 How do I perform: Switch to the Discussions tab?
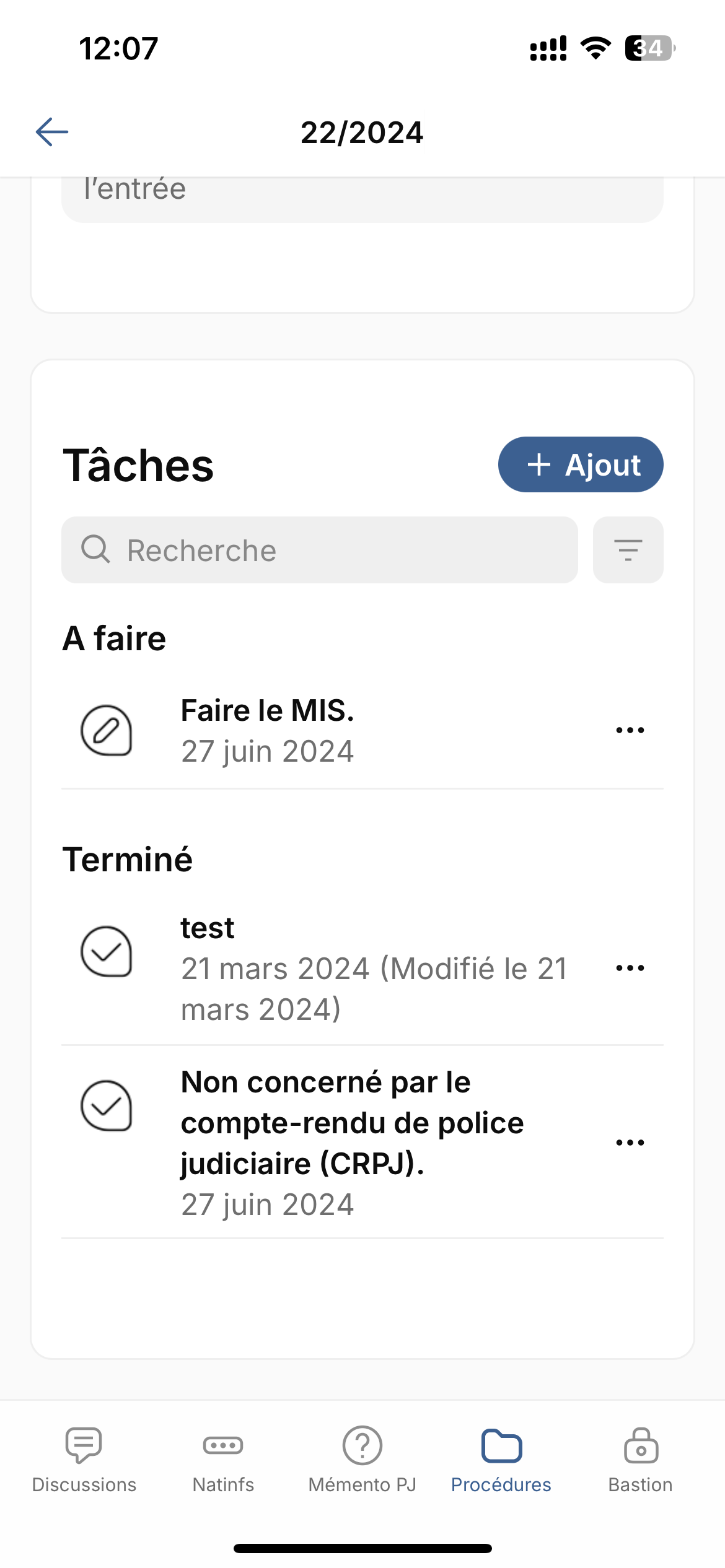pyautogui.click(x=84, y=1460)
